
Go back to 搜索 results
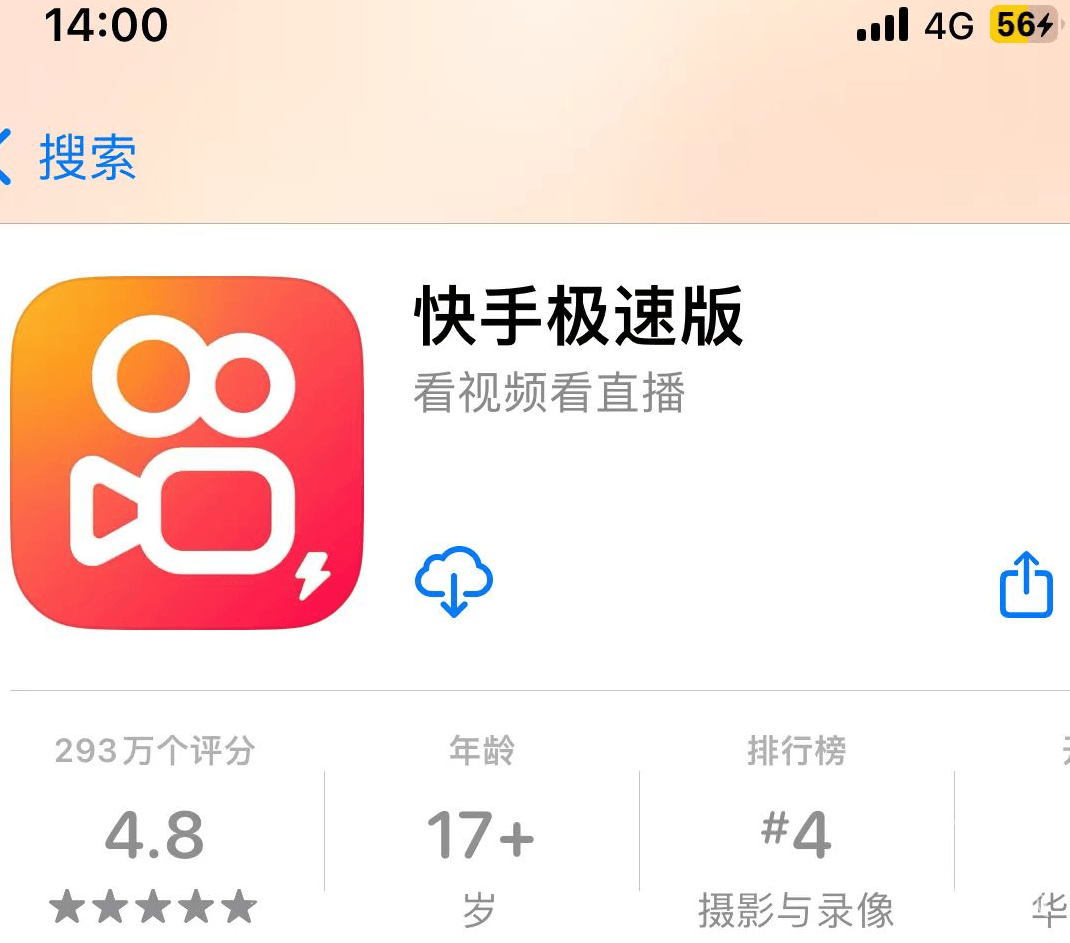click(x=72, y=159)
